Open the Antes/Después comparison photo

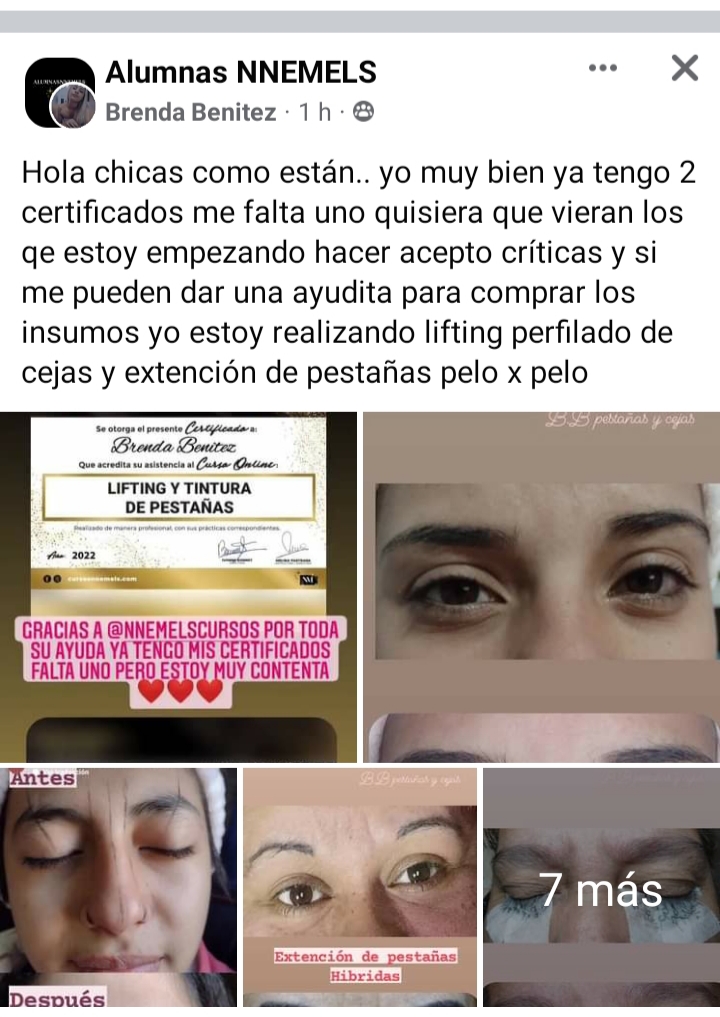[x=119, y=887]
